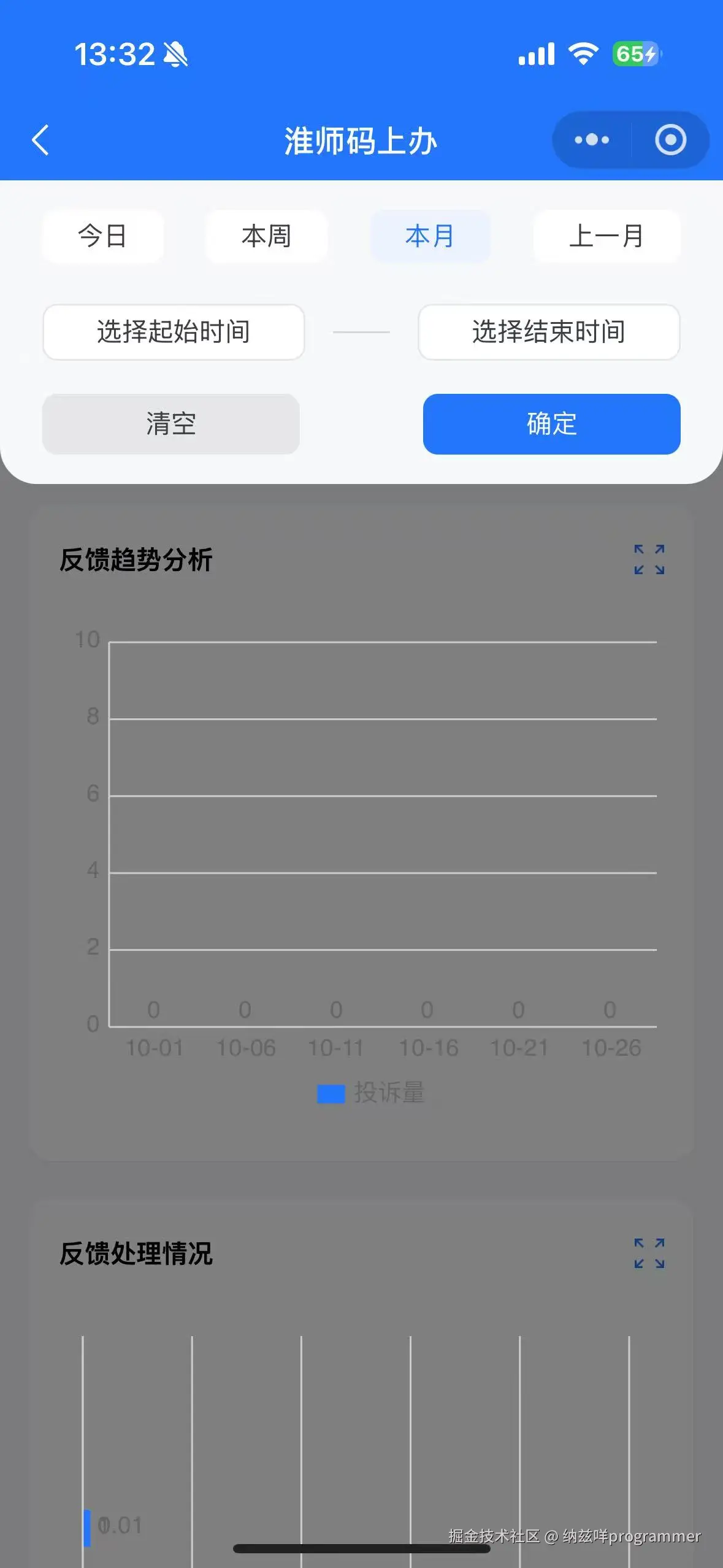Open the 选择结束时间 picker

pos(549,332)
